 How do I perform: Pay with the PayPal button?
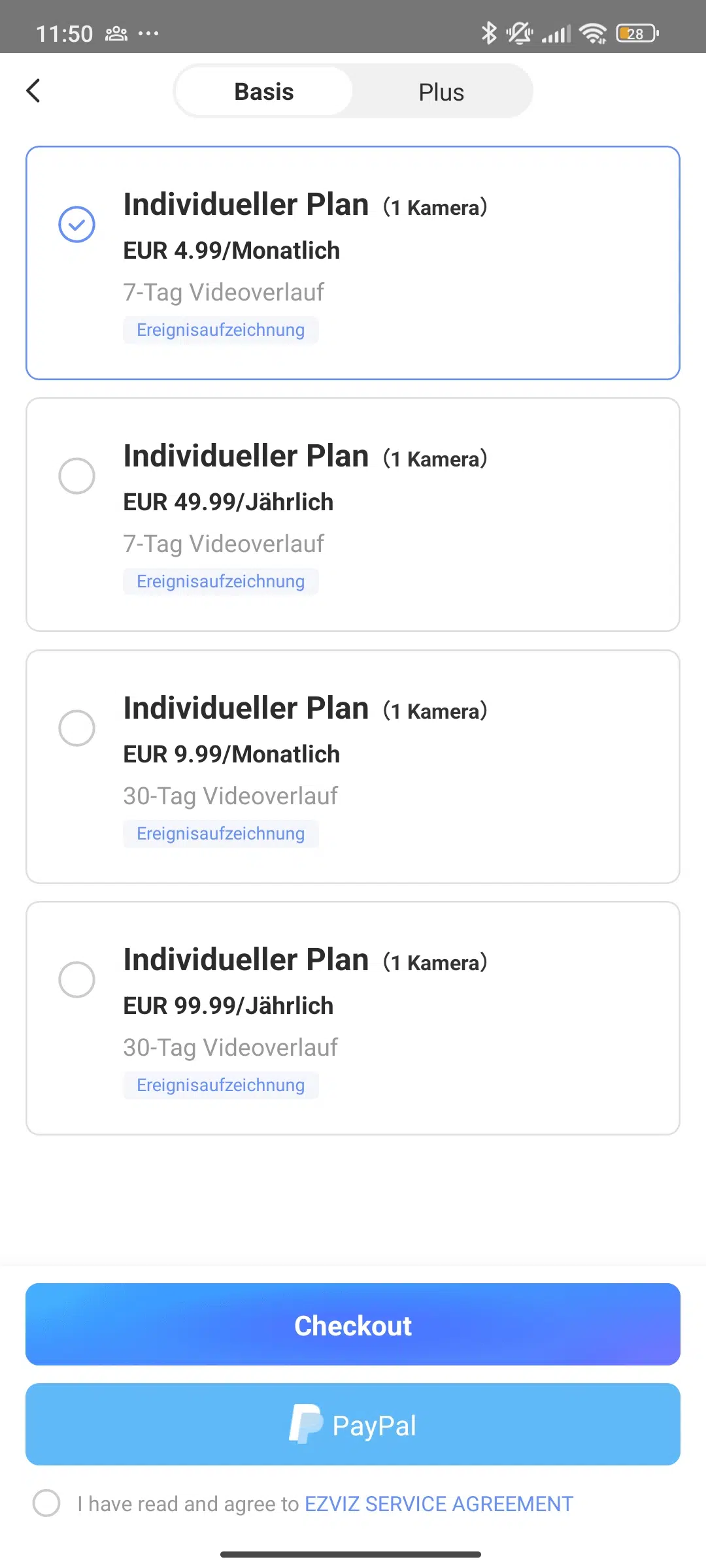[x=353, y=1424]
